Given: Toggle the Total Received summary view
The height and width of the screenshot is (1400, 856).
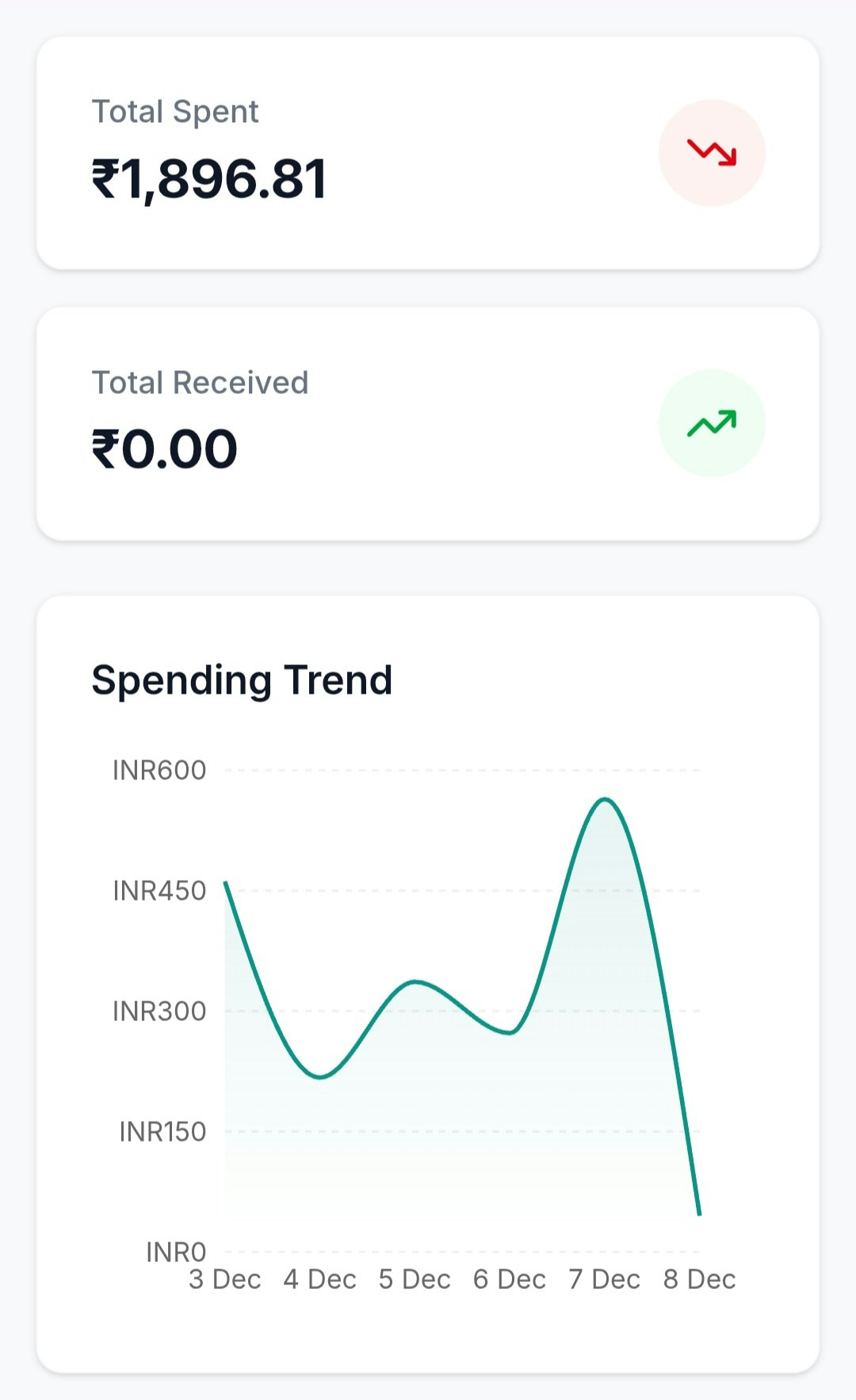Looking at the screenshot, I should (428, 423).
